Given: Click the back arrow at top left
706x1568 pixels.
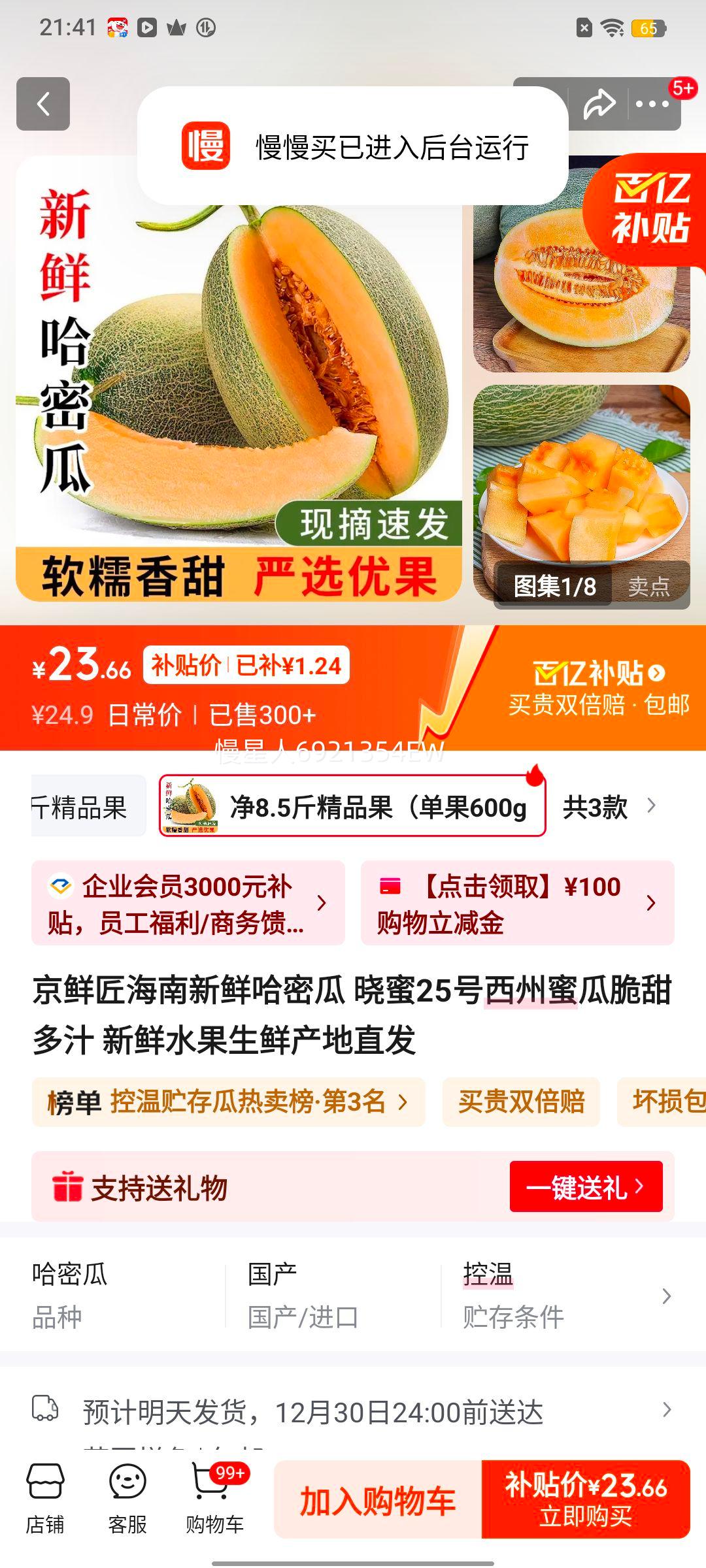Looking at the screenshot, I should [43, 105].
